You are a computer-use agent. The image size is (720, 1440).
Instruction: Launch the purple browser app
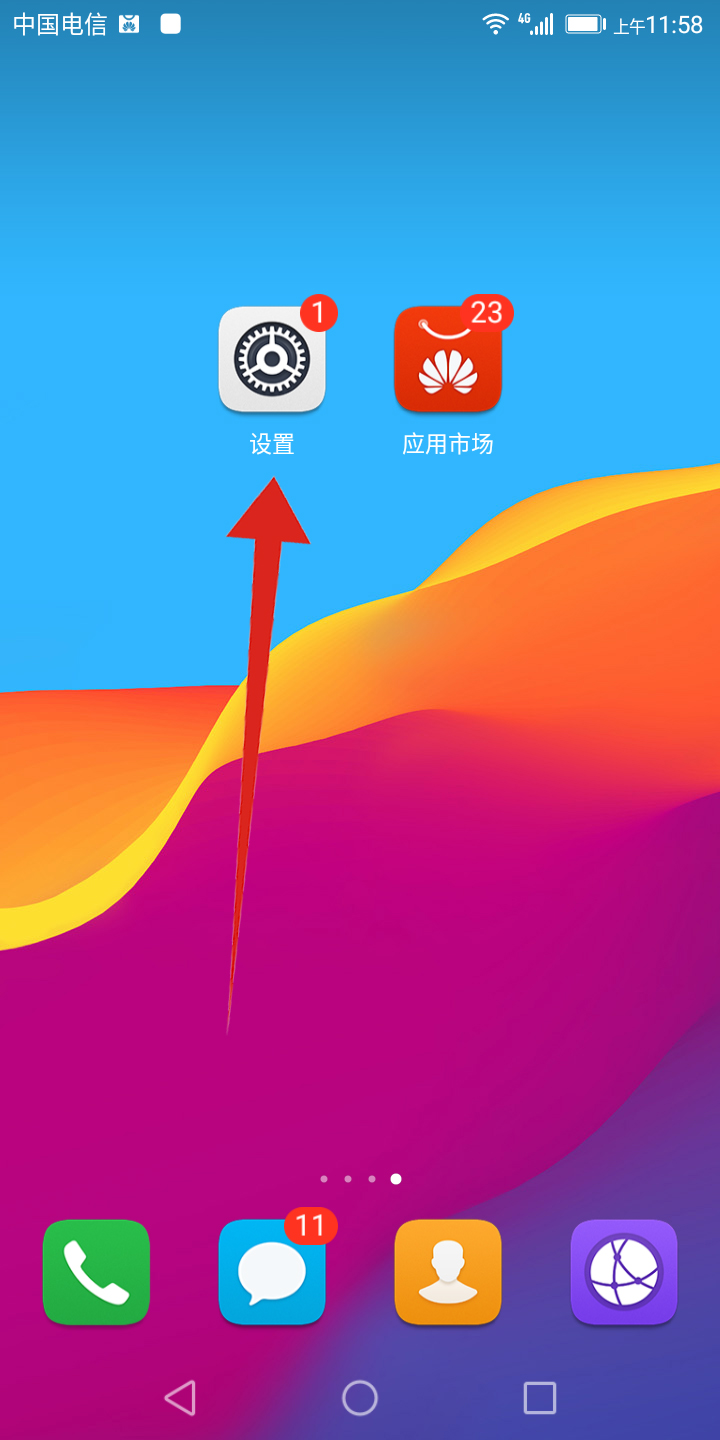tap(624, 1272)
